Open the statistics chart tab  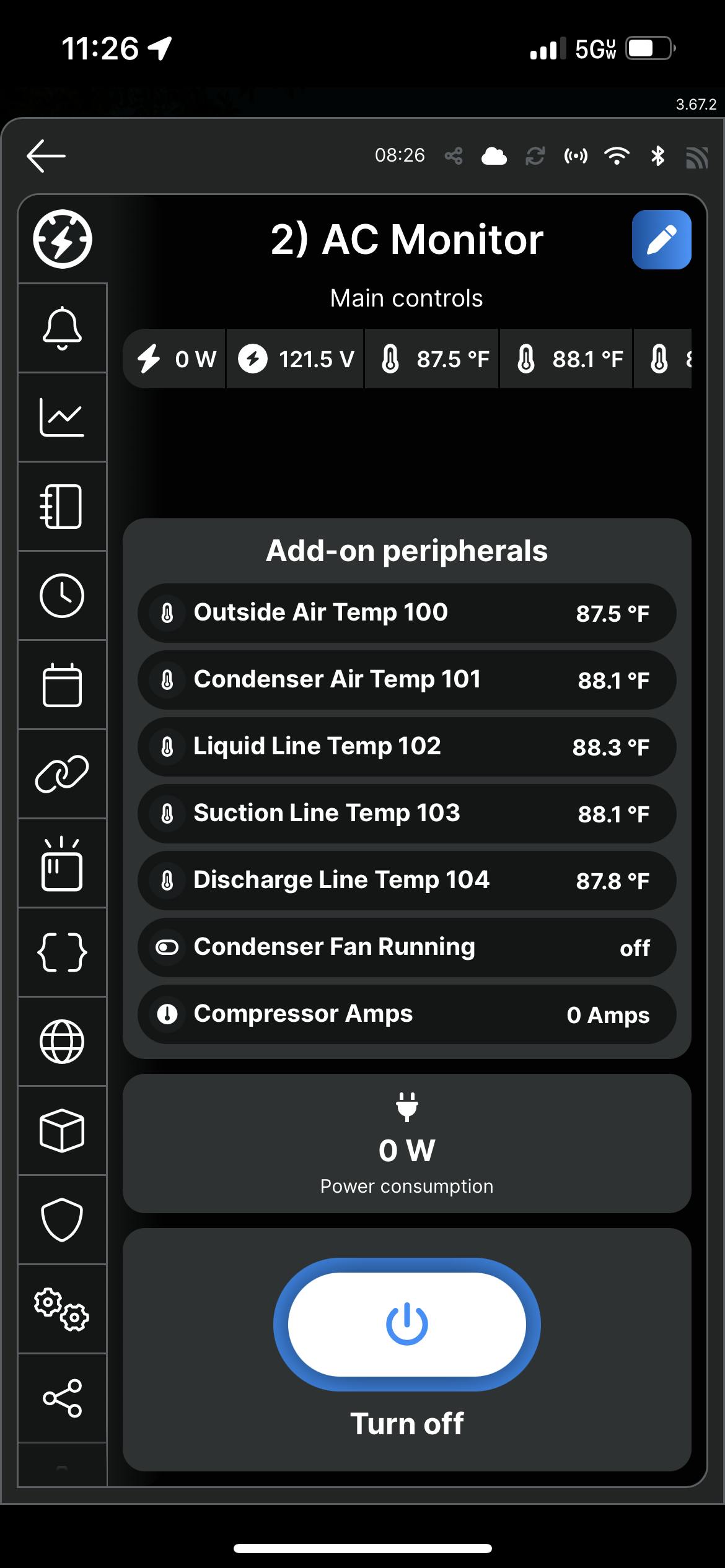pyautogui.click(x=62, y=417)
